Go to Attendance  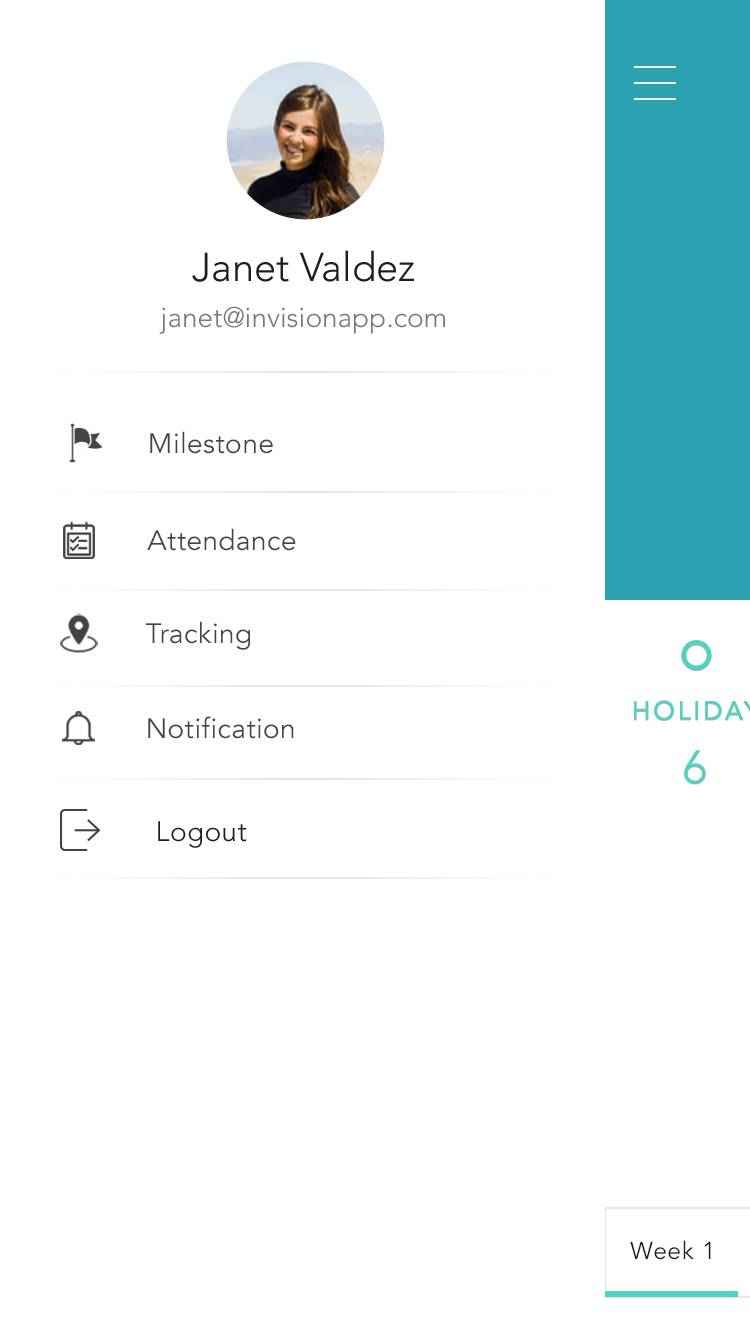(221, 540)
